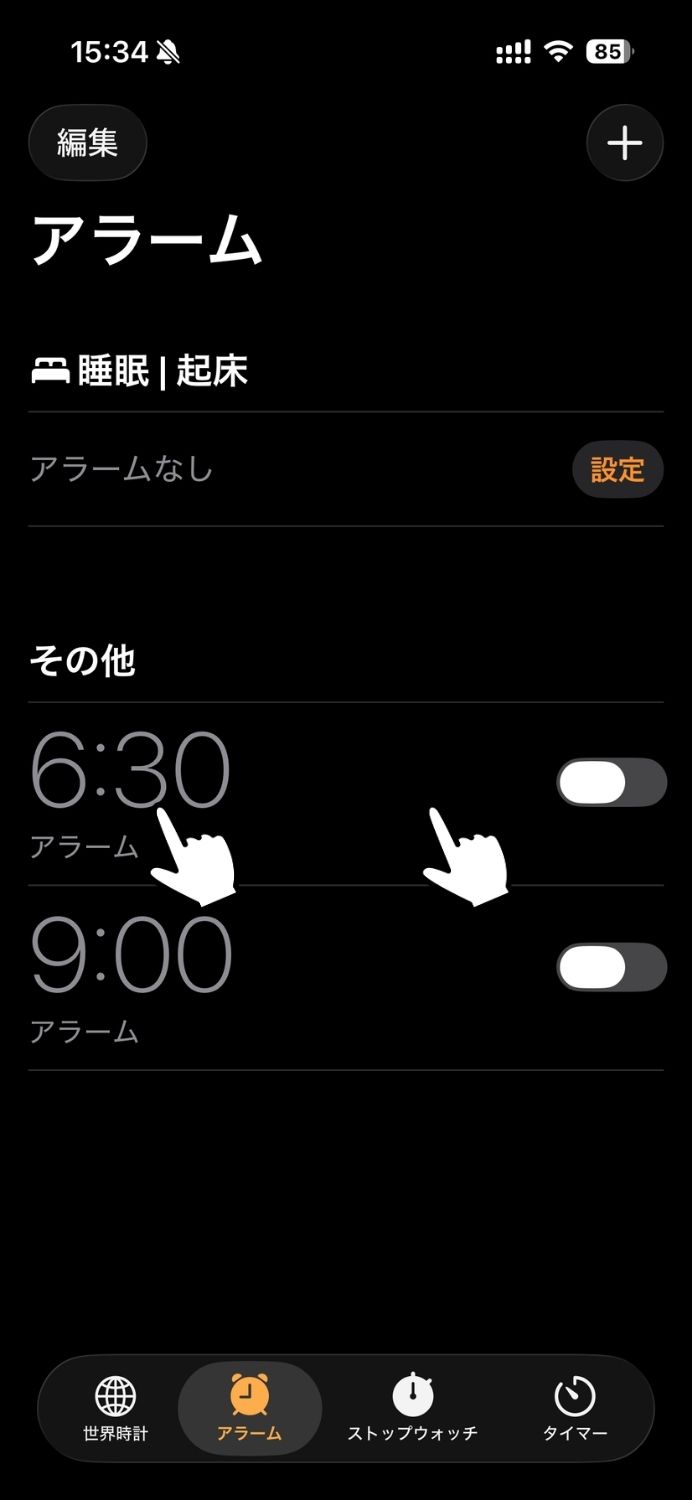Toggle the 9:00 alarm switch
Image resolution: width=692 pixels, height=1500 pixels.
click(611, 967)
